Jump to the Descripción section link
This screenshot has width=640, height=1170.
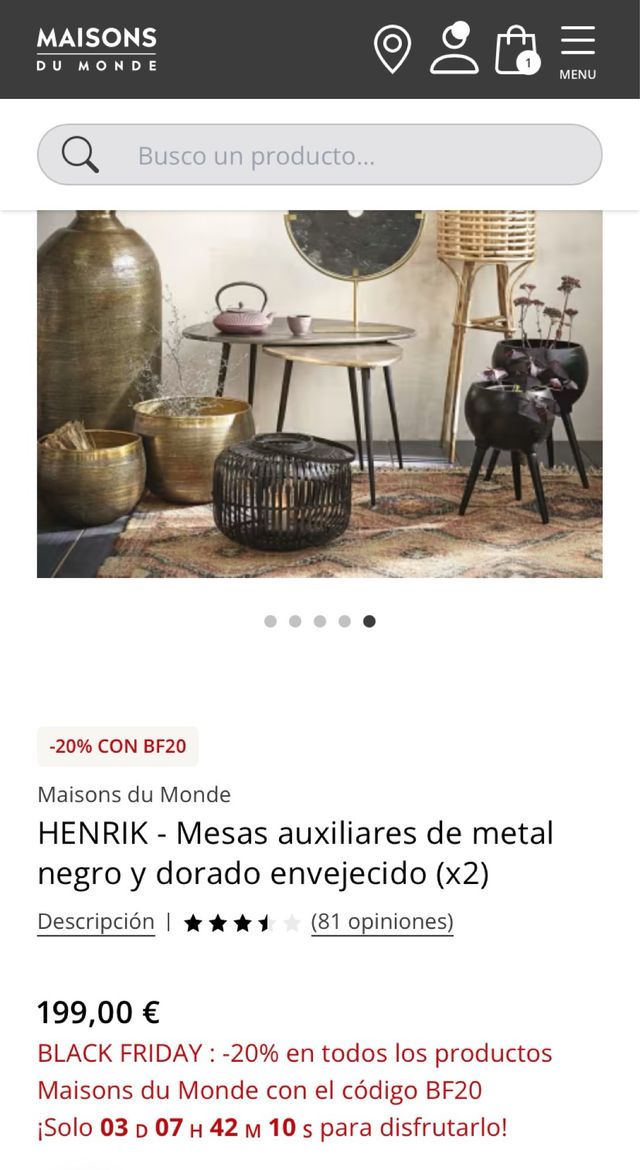[96, 921]
